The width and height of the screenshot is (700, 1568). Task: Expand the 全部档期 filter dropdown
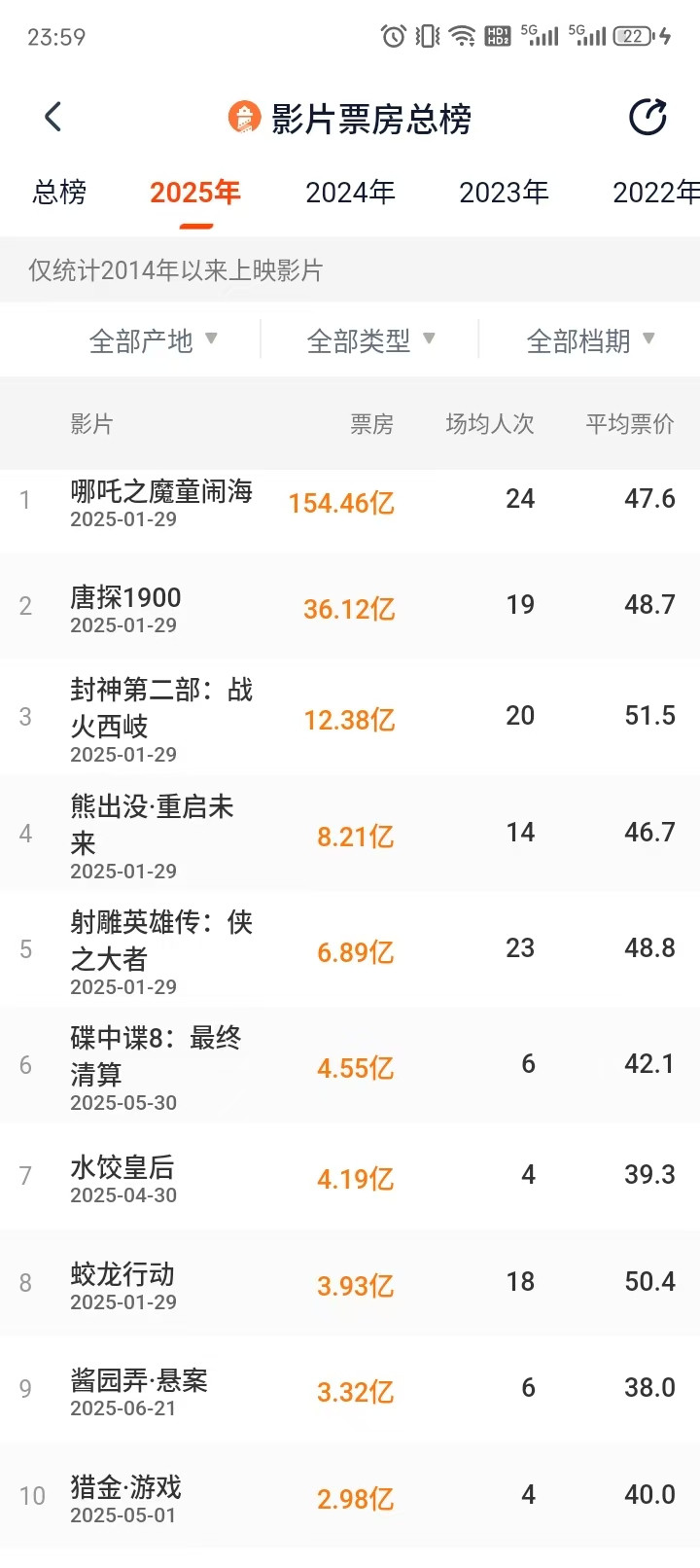[x=590, y=340]
